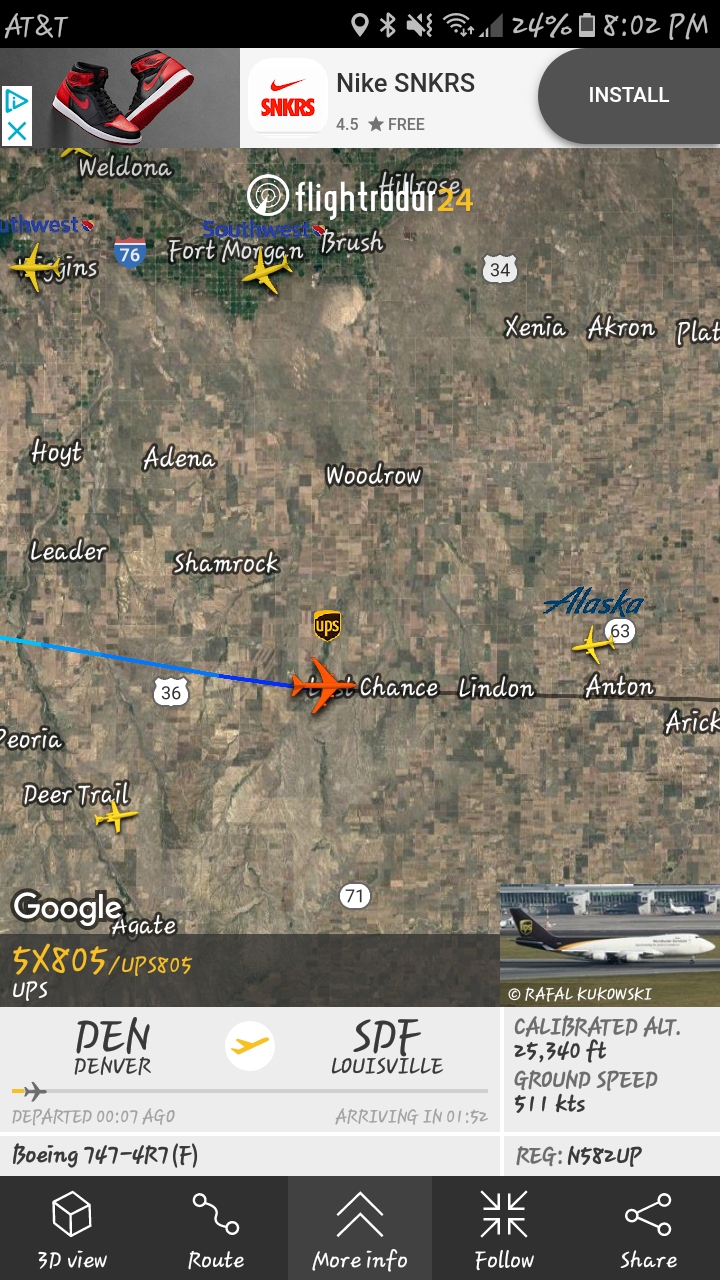Select the Southwest plane near Fort Morgan
Image resolution: width=720 pixels, height=1280 pixels.
point(267,270)
